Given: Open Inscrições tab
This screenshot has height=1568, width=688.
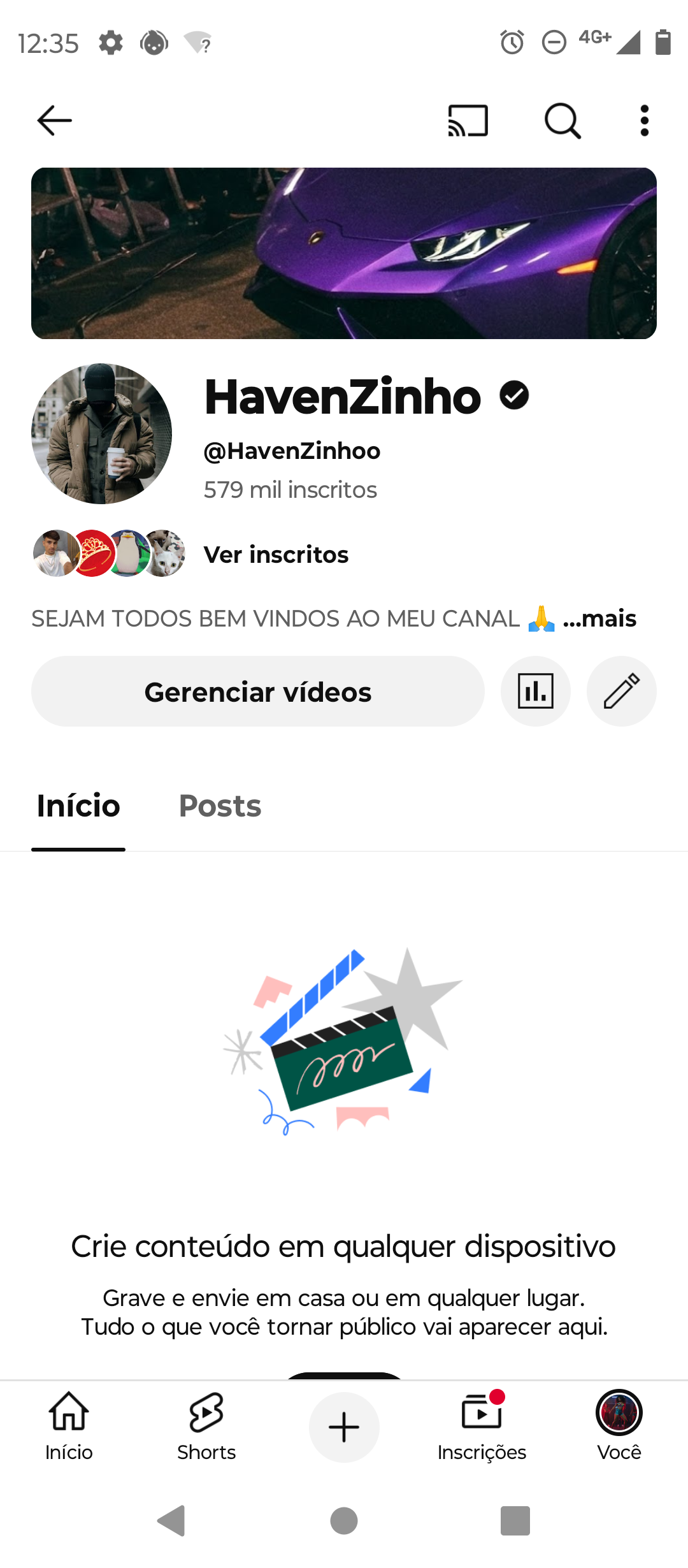Looking at the screenshot, I should [482, 1426].
